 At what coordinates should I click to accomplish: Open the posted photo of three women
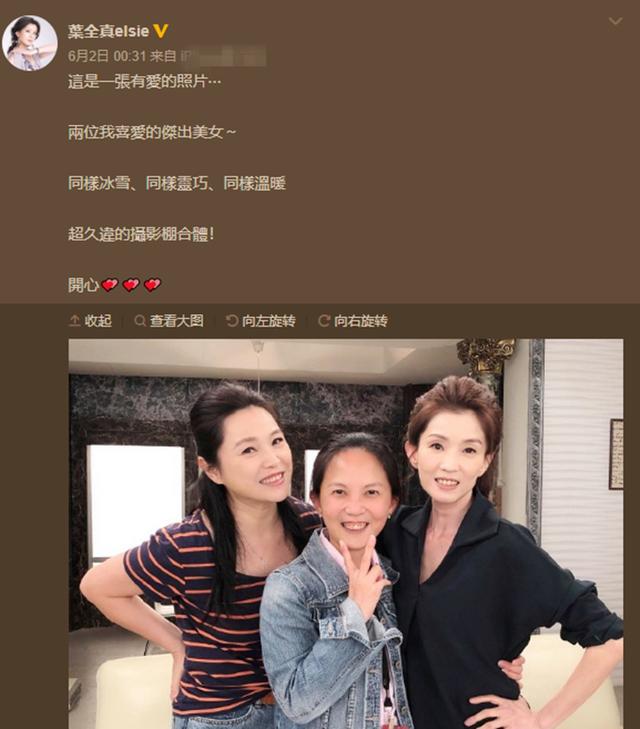345,533
